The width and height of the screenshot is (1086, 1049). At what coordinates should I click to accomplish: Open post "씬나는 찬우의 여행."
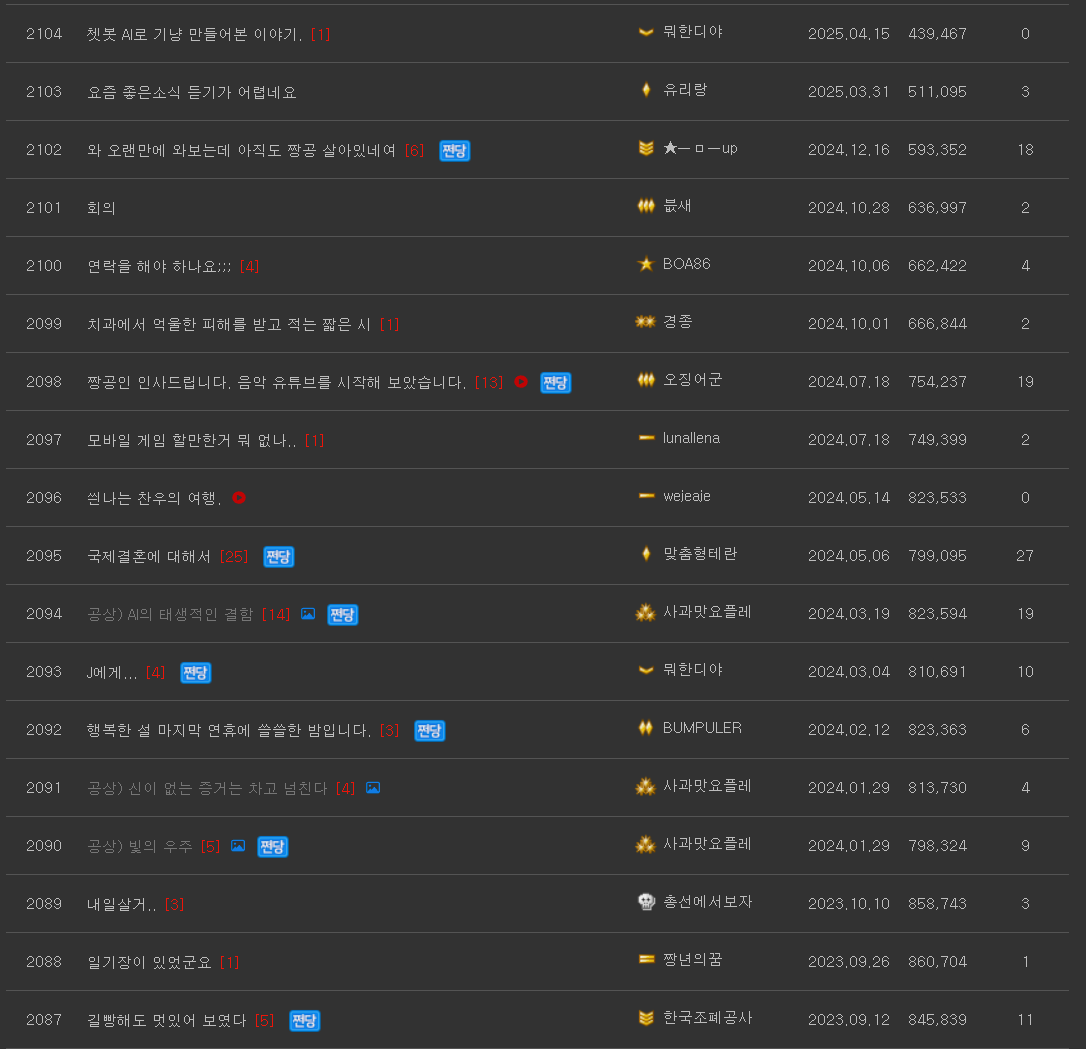click(x=154, y=498)
